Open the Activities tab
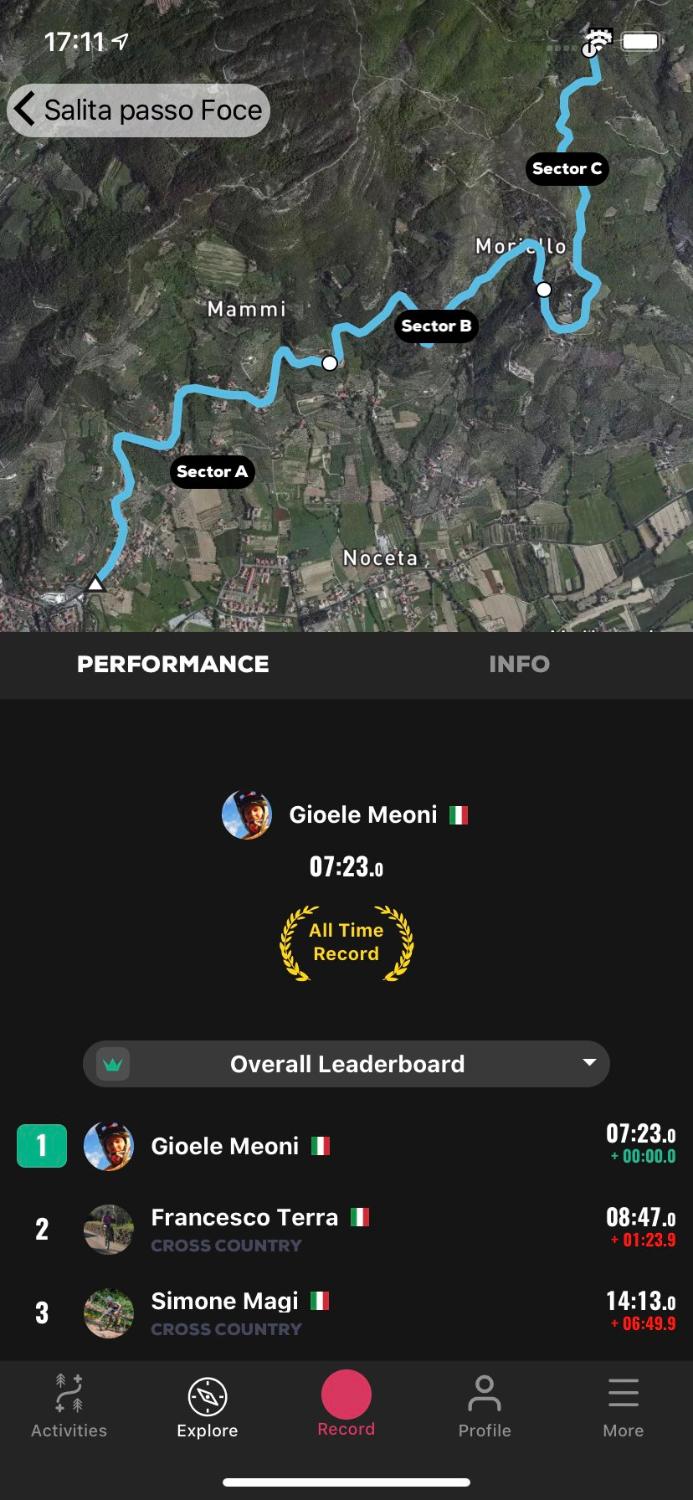 point(69,1407)
